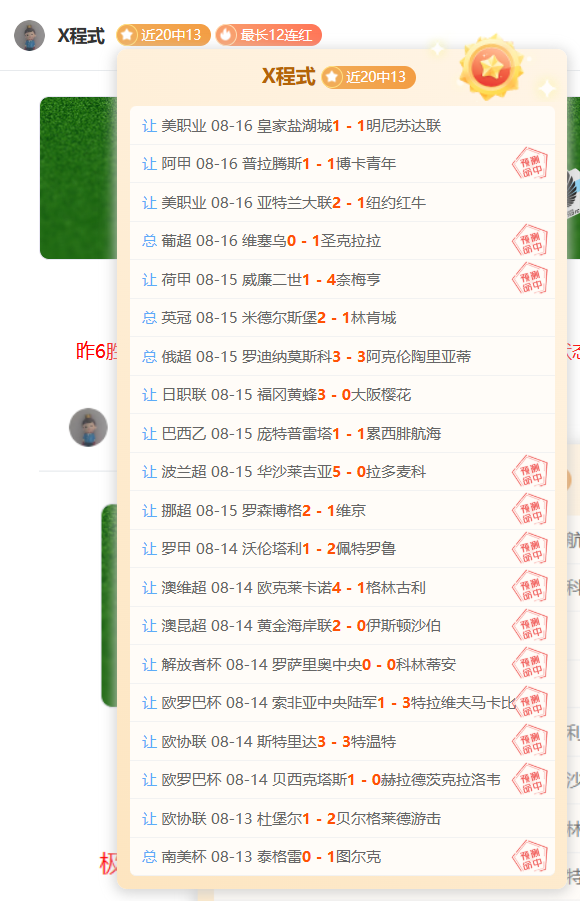
Task: View 波兰超 华沙莱吉亚 vs 拉多麦科 row
Action: click(x=342, y=472)
